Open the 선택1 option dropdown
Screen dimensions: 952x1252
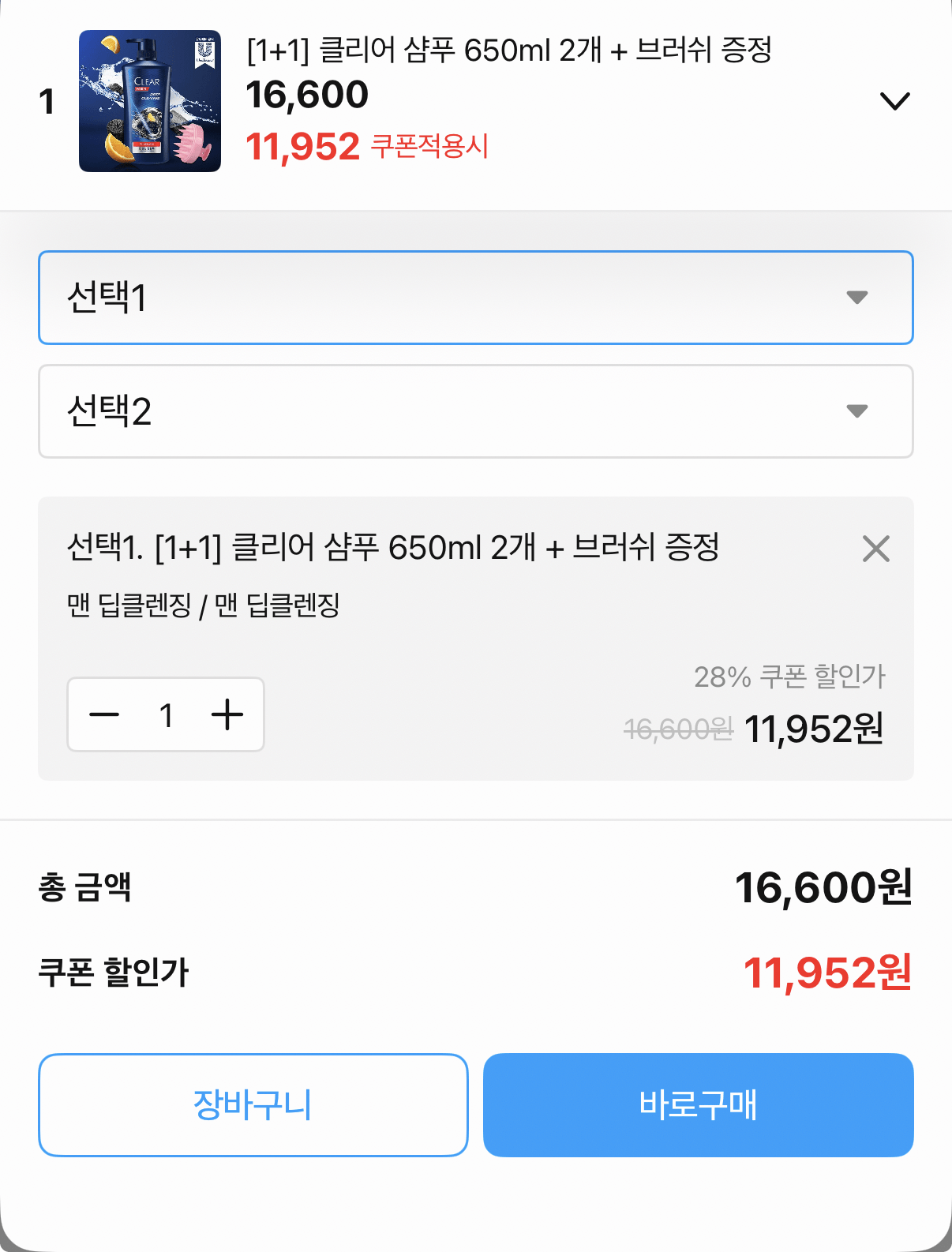click(476, 297)
